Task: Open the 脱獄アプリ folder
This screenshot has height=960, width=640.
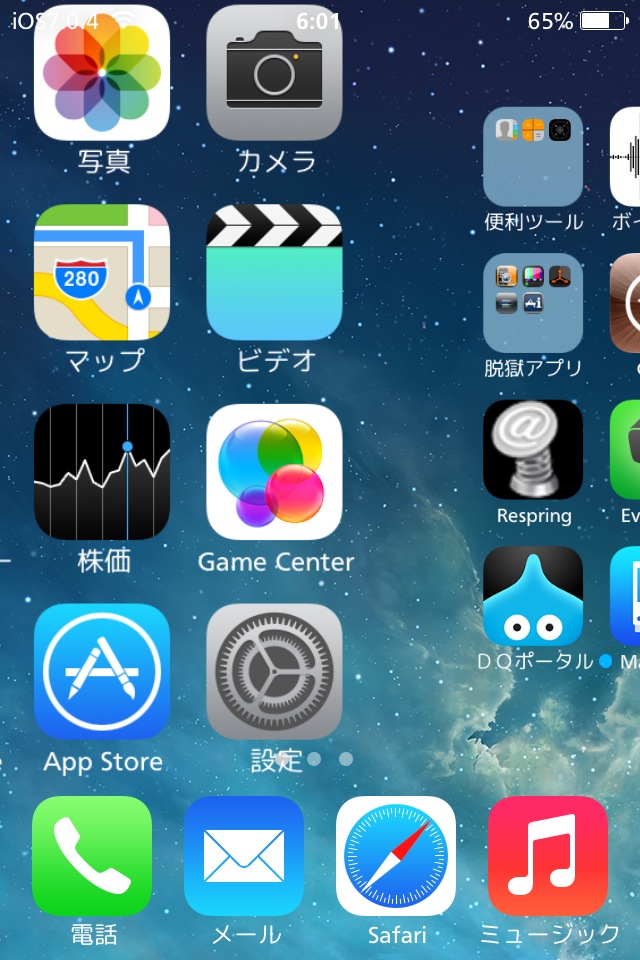Action: [x=533, y=303]
